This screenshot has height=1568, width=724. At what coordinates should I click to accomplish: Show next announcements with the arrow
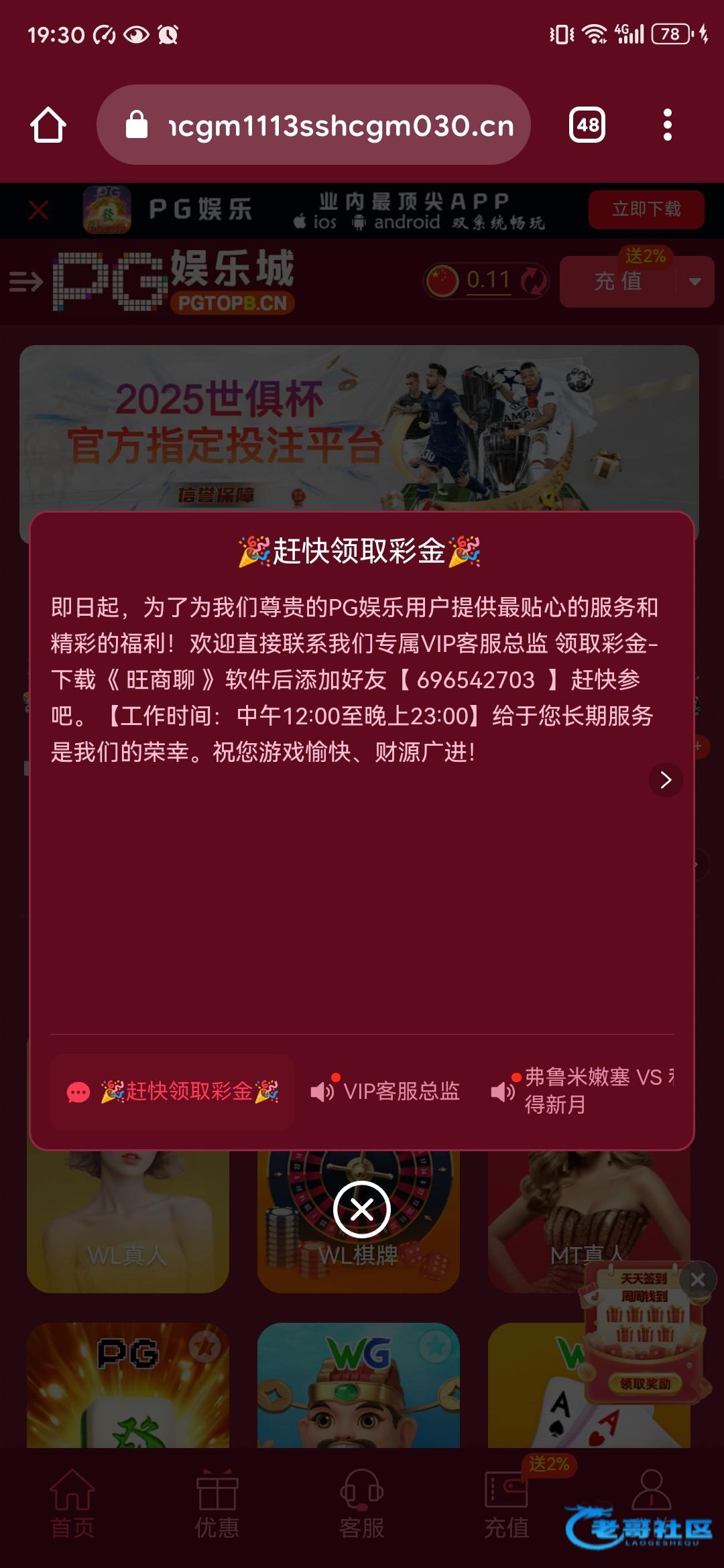[666, 779]
